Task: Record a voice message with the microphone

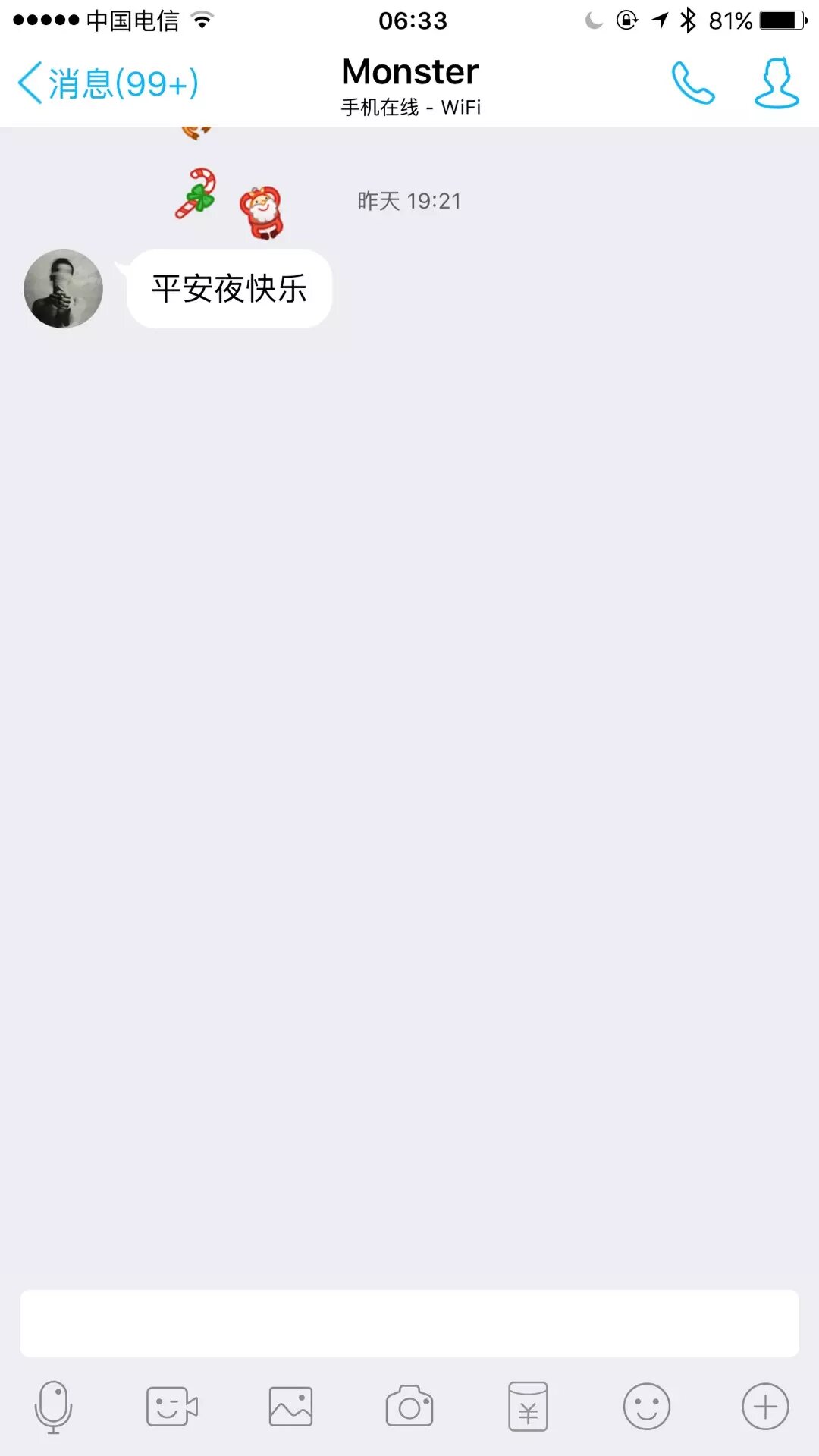Action: [x=53, y=1407]
